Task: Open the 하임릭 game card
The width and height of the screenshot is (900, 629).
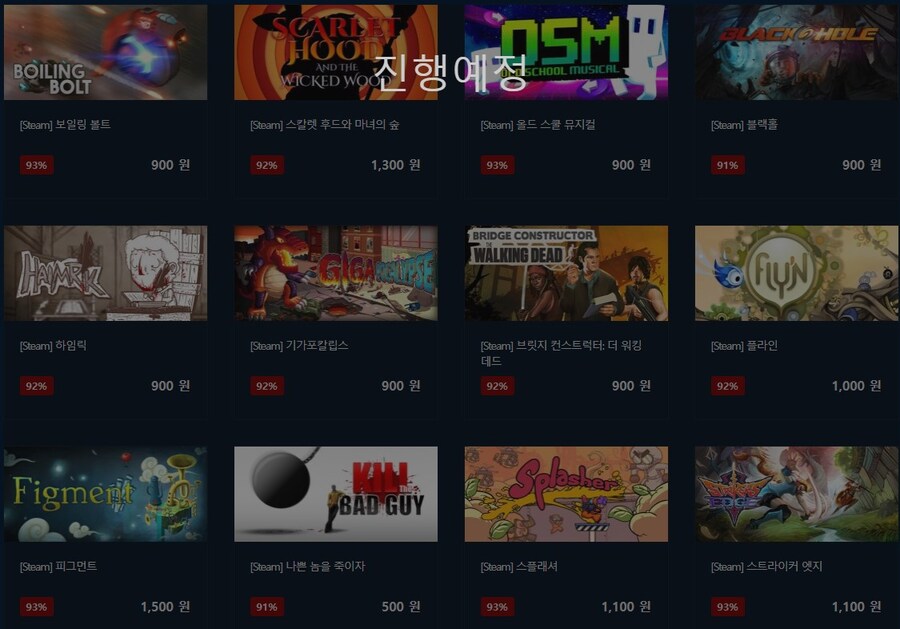Action: pyautogui.click(x=105, y=273)
